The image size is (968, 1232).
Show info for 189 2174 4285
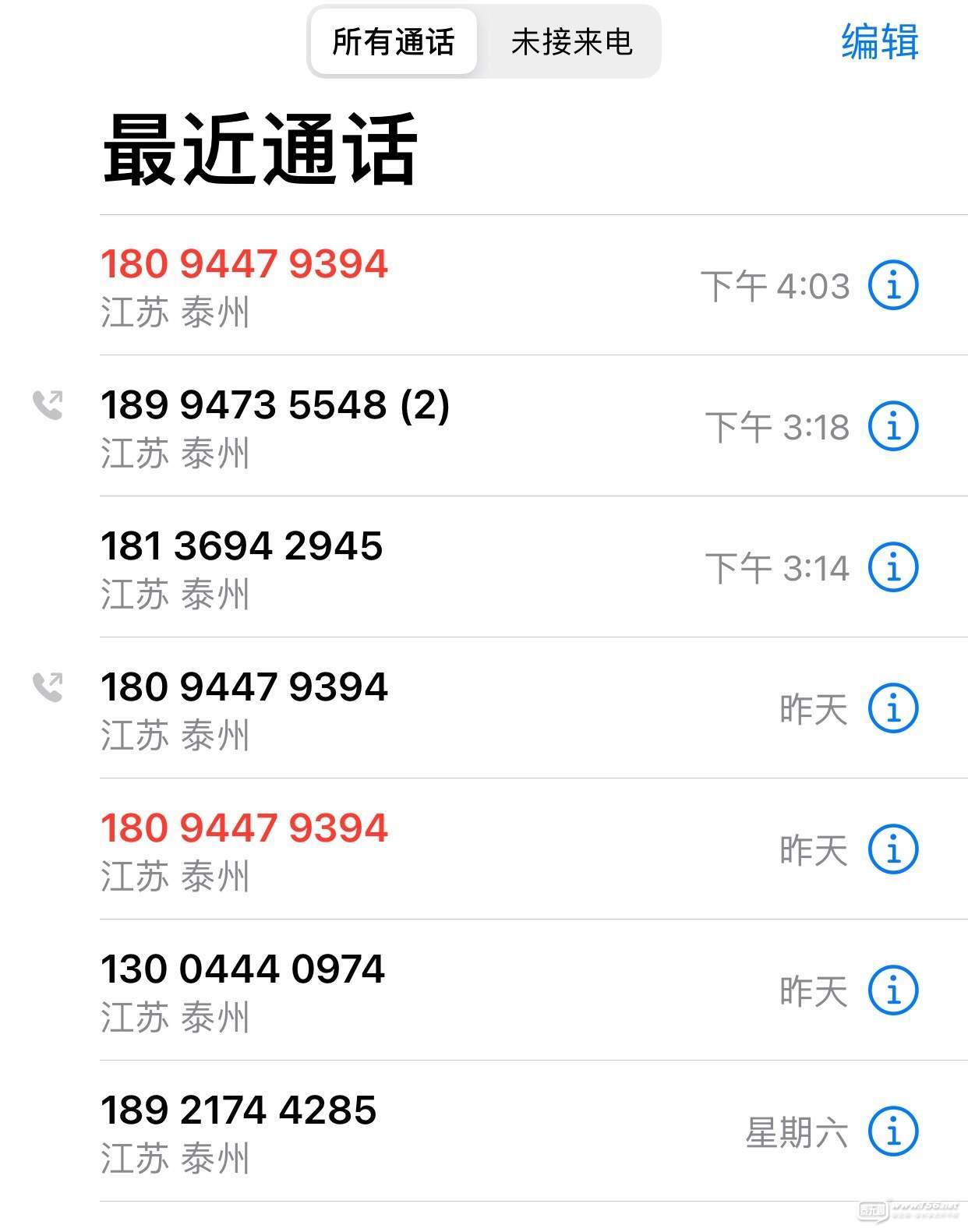pos(893,1131)
